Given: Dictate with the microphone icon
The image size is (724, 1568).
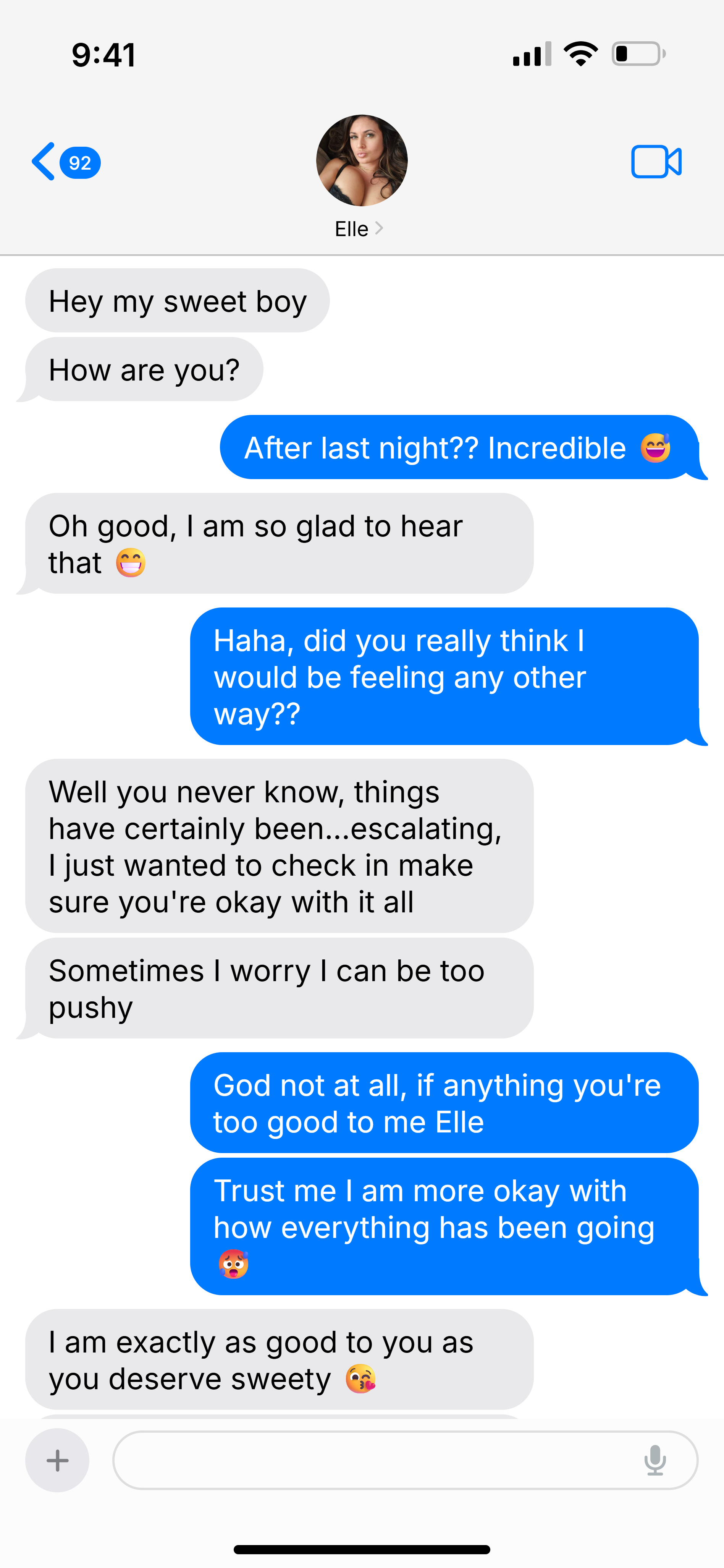Looking at the screenshot, I should tap(655, 1460).
